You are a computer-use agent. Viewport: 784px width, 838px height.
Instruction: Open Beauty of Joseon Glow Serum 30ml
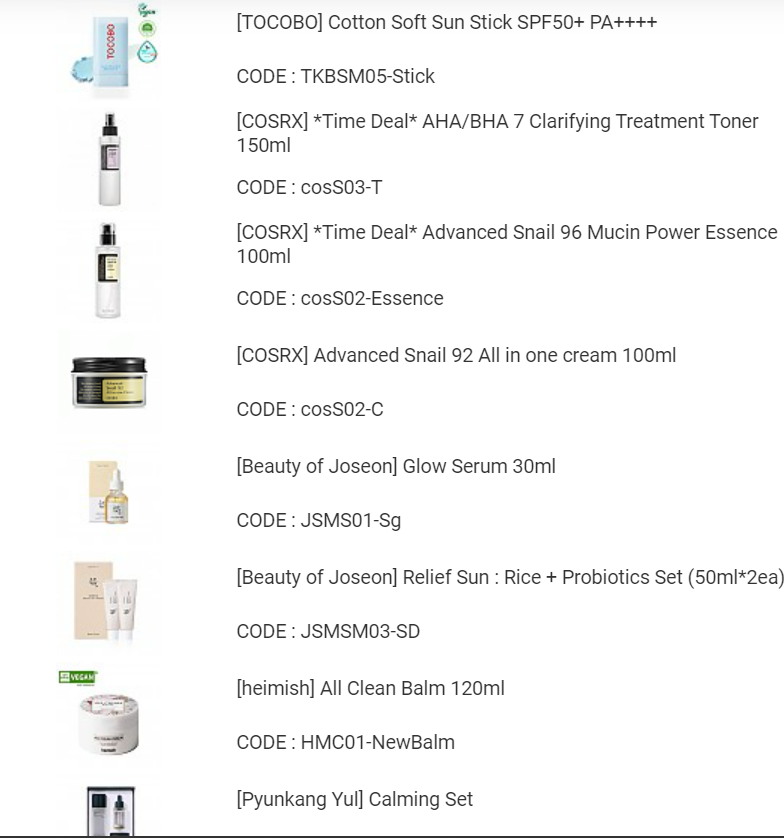(x=395, y=466)
